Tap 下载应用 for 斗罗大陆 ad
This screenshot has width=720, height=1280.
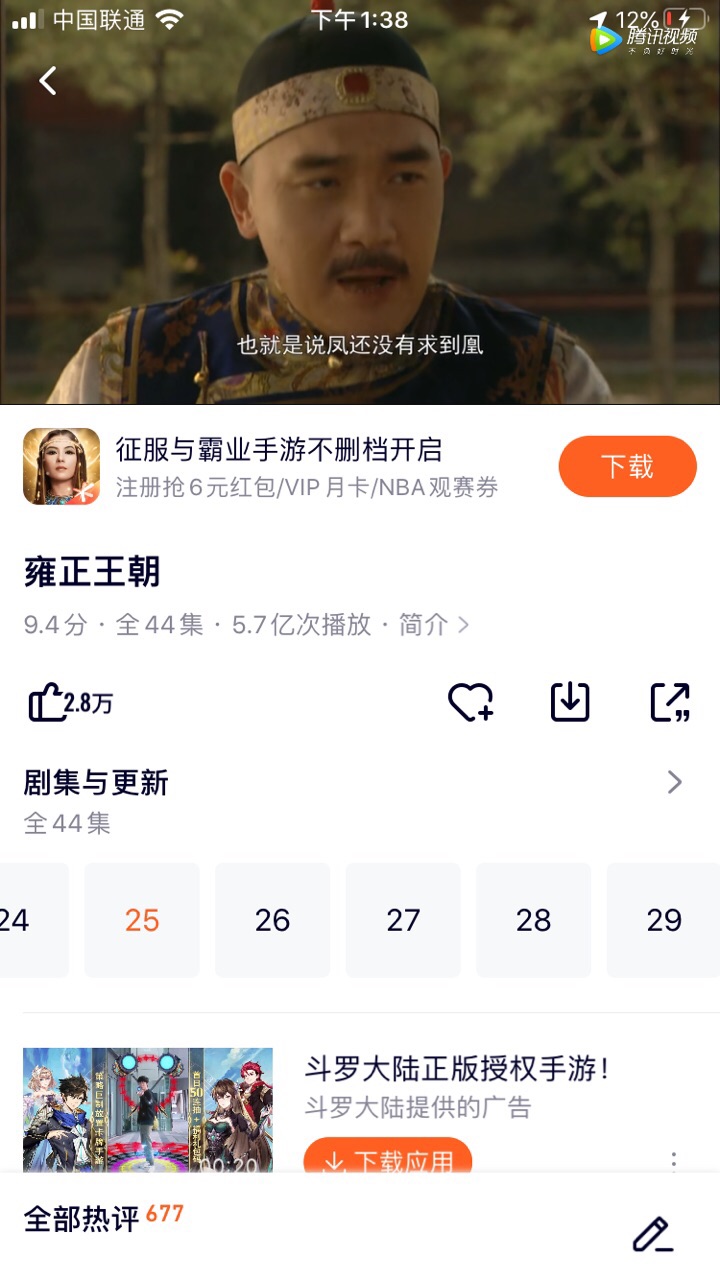click(388, 1160)
